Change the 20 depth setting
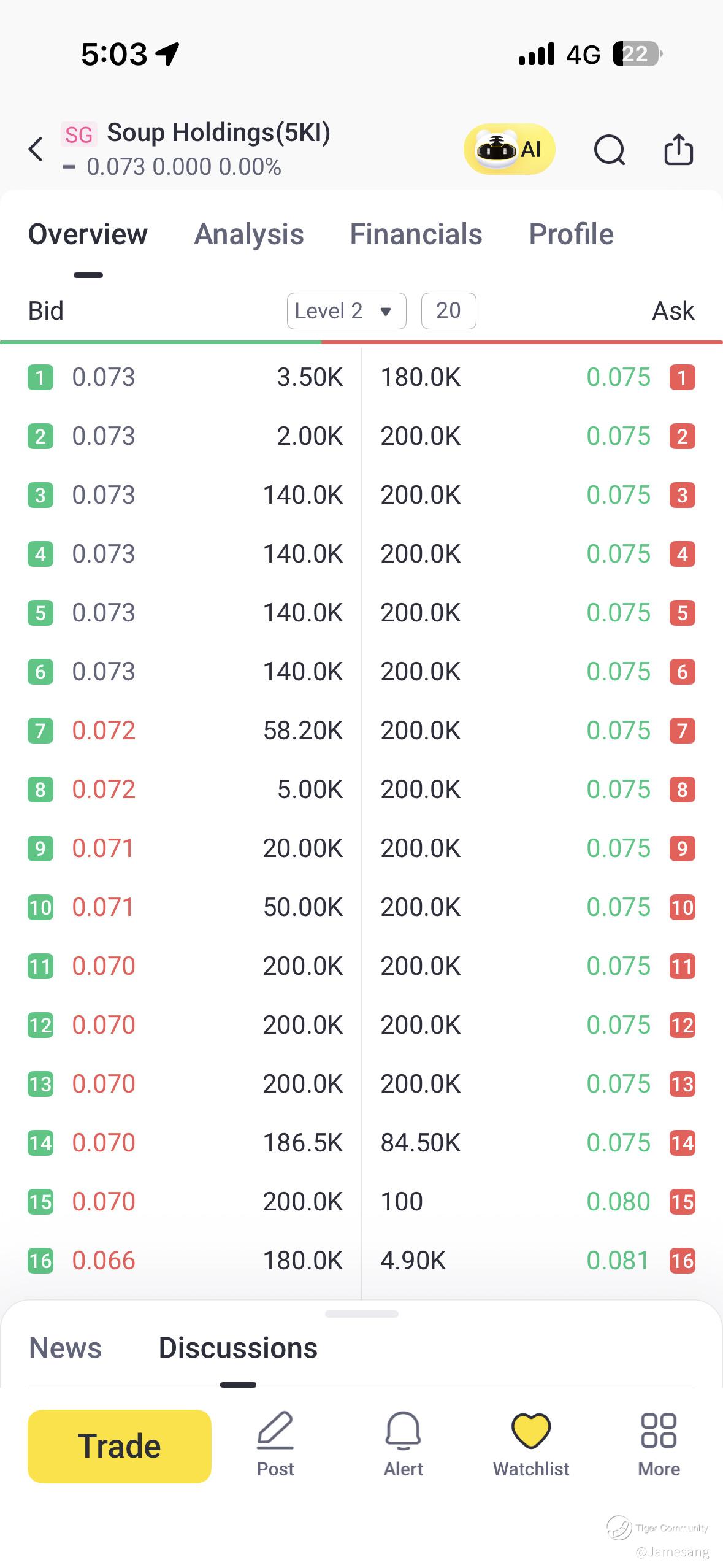Viewport: 723px width, 1568px height. (x=448, y=311)
